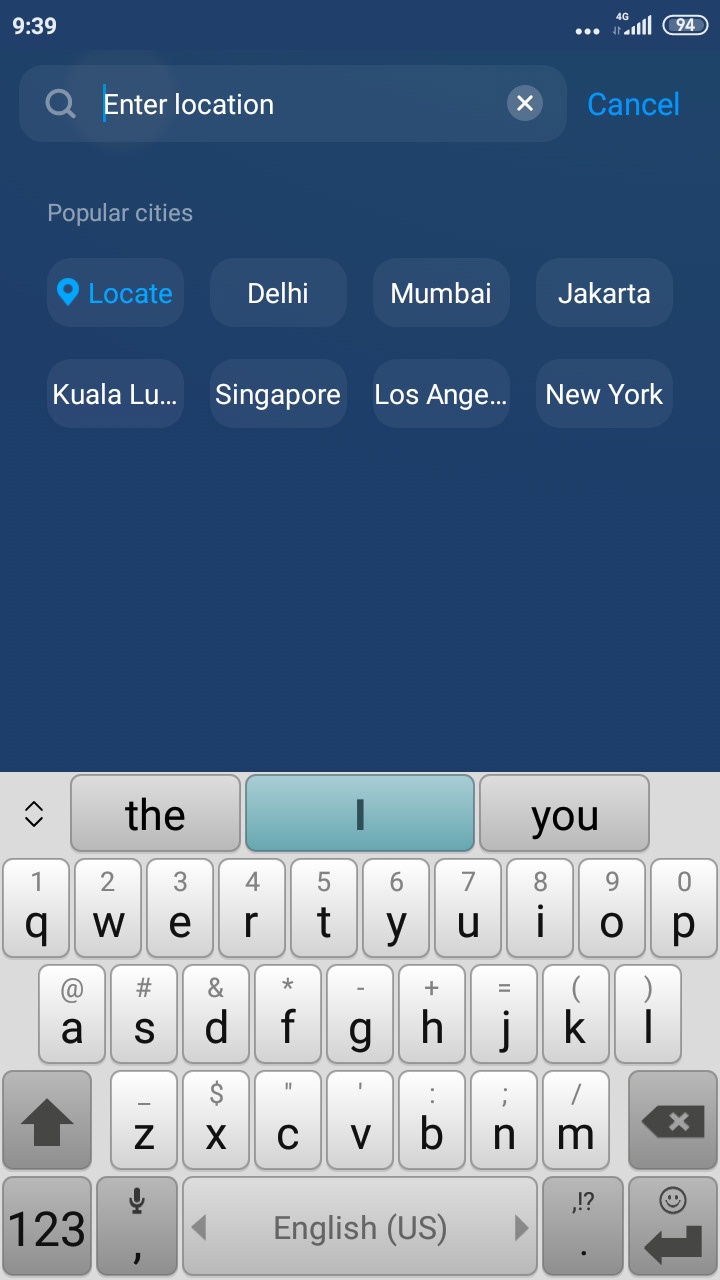Hit the keyboard's return key

tap(673, 1227)
